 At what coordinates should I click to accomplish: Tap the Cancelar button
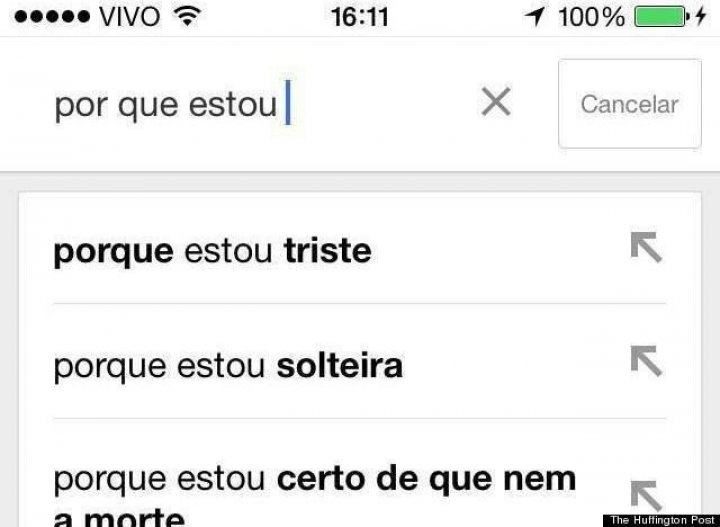coord(629,104)
